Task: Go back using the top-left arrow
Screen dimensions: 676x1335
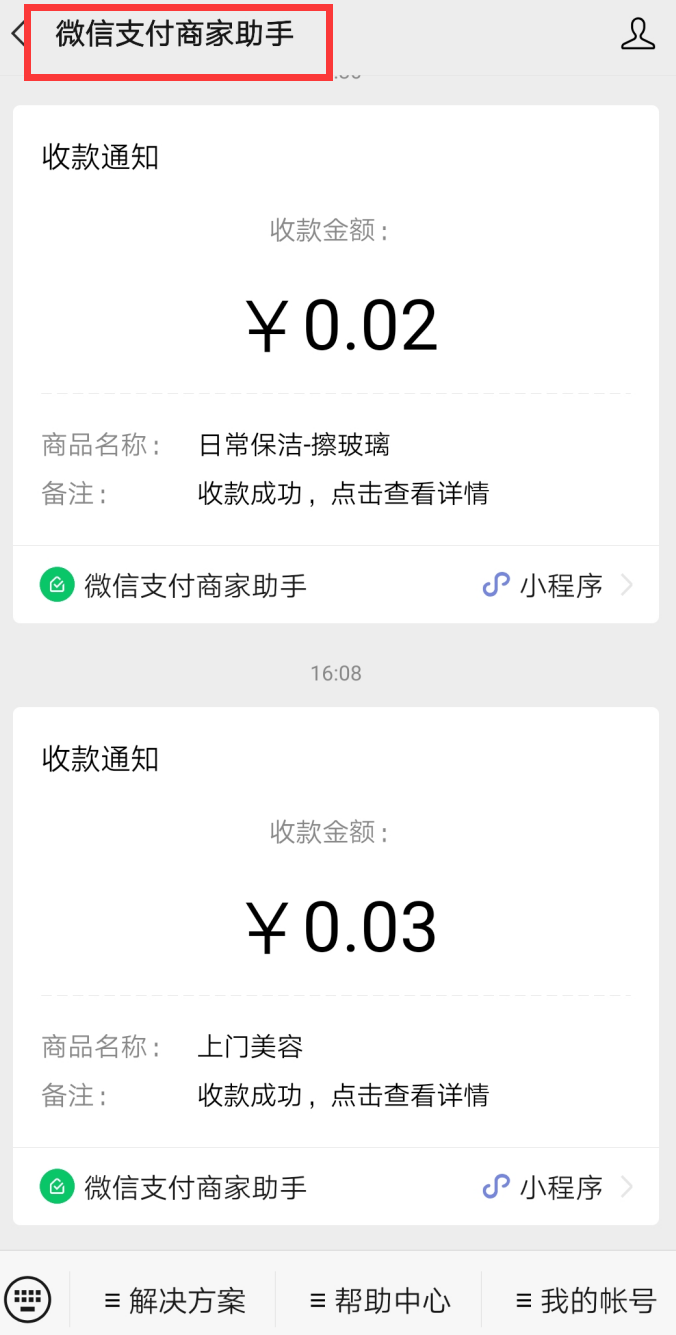Action: (x=16, y=34)
